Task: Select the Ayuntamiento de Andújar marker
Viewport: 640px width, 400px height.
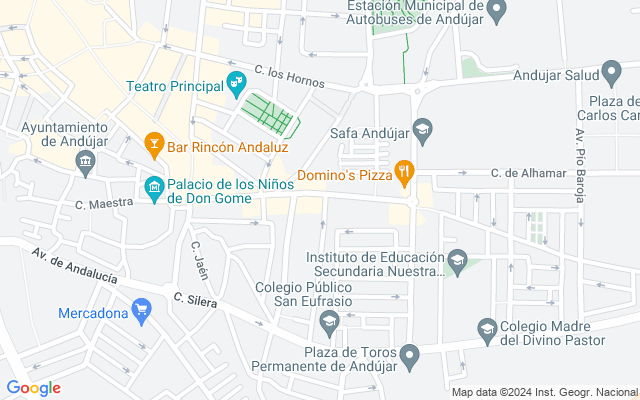Action: pyautogui.click(x=87, y=162)
